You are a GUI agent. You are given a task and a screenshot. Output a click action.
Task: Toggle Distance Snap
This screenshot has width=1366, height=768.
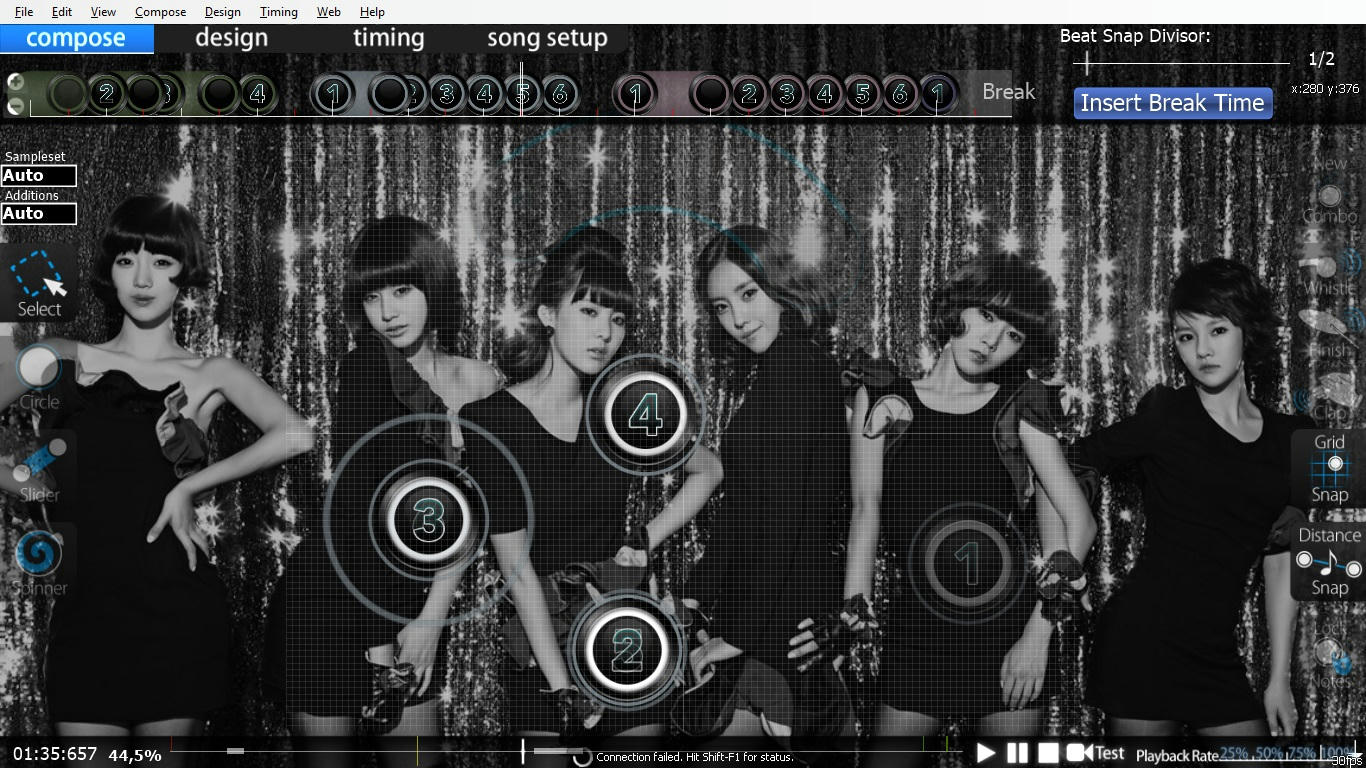click(x=1329, y=561)
